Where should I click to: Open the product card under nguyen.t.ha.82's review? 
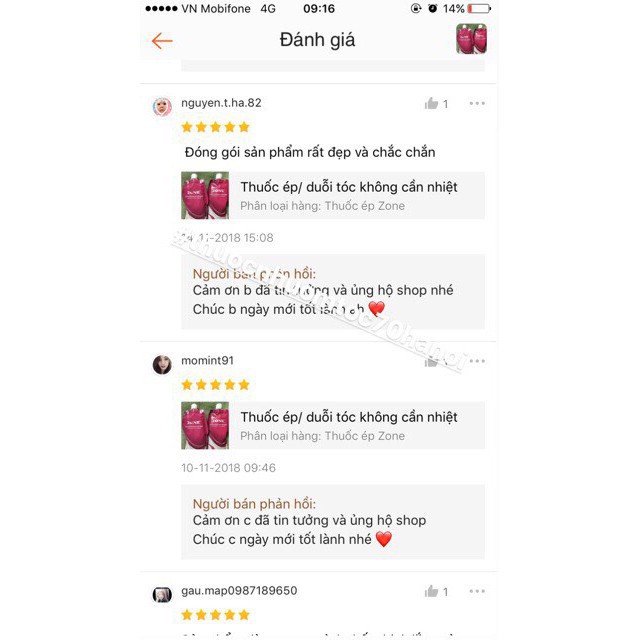[x=332, y=195]
